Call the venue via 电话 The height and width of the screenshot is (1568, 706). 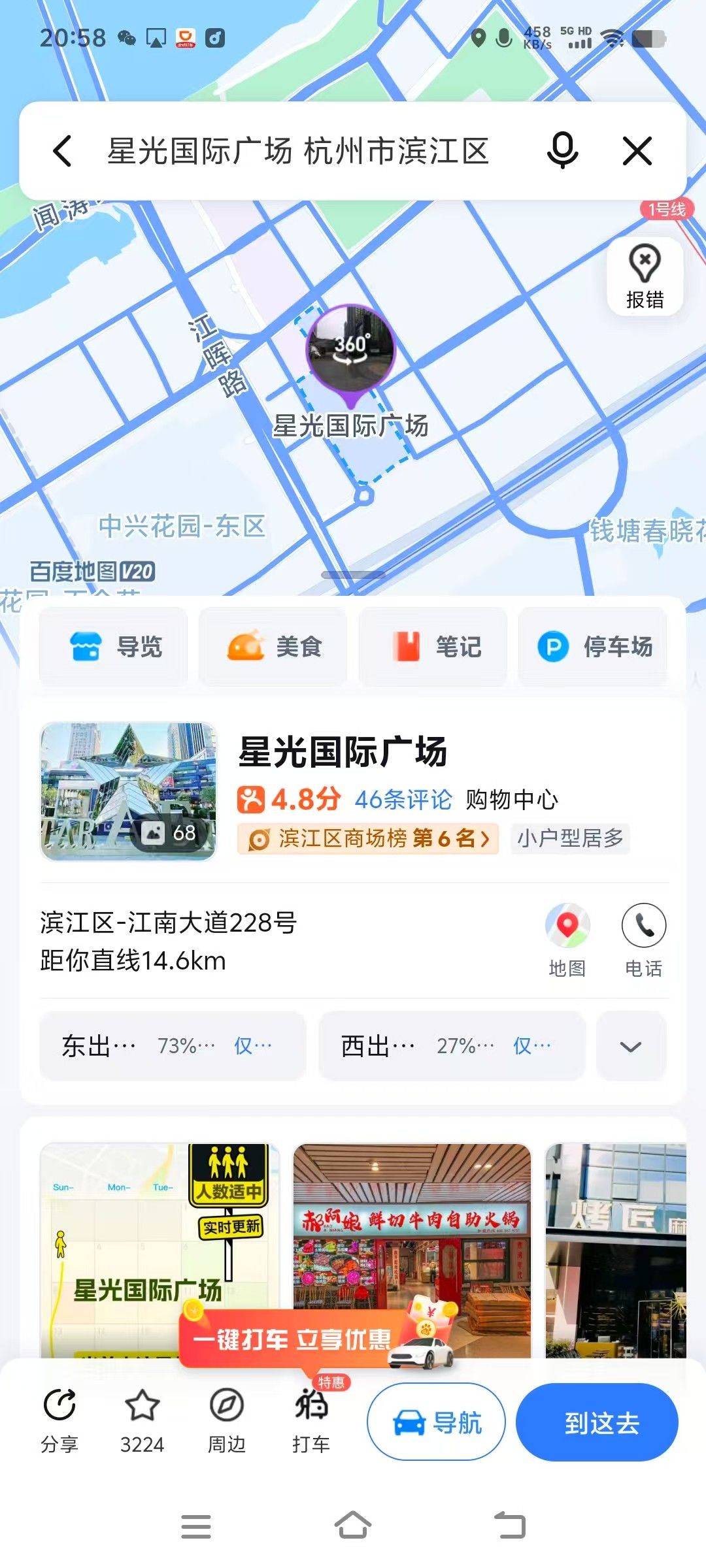(644, 939)
